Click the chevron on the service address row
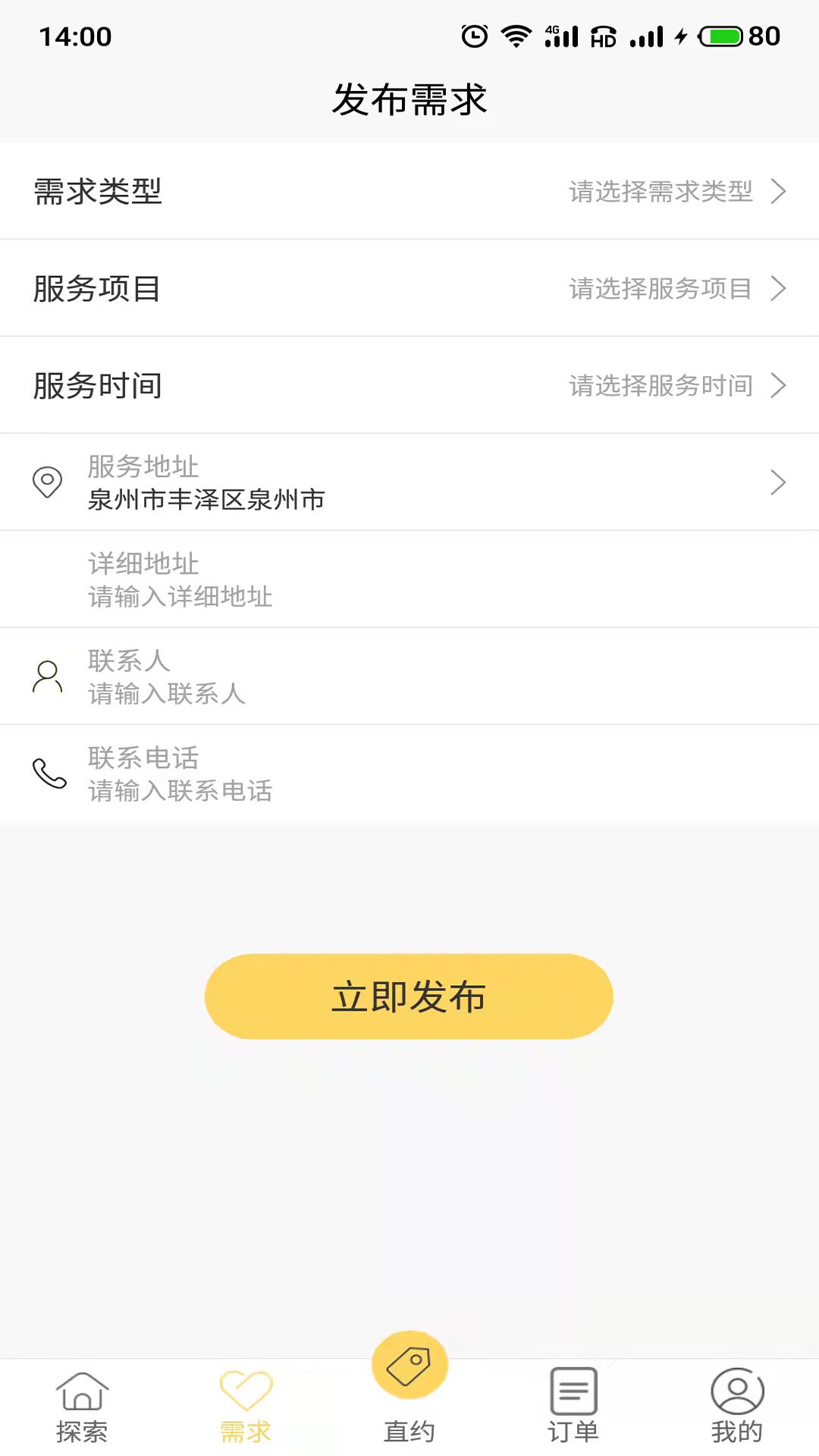The width and height of the screenshot is (819, 1456). click(x=779, y=482)
